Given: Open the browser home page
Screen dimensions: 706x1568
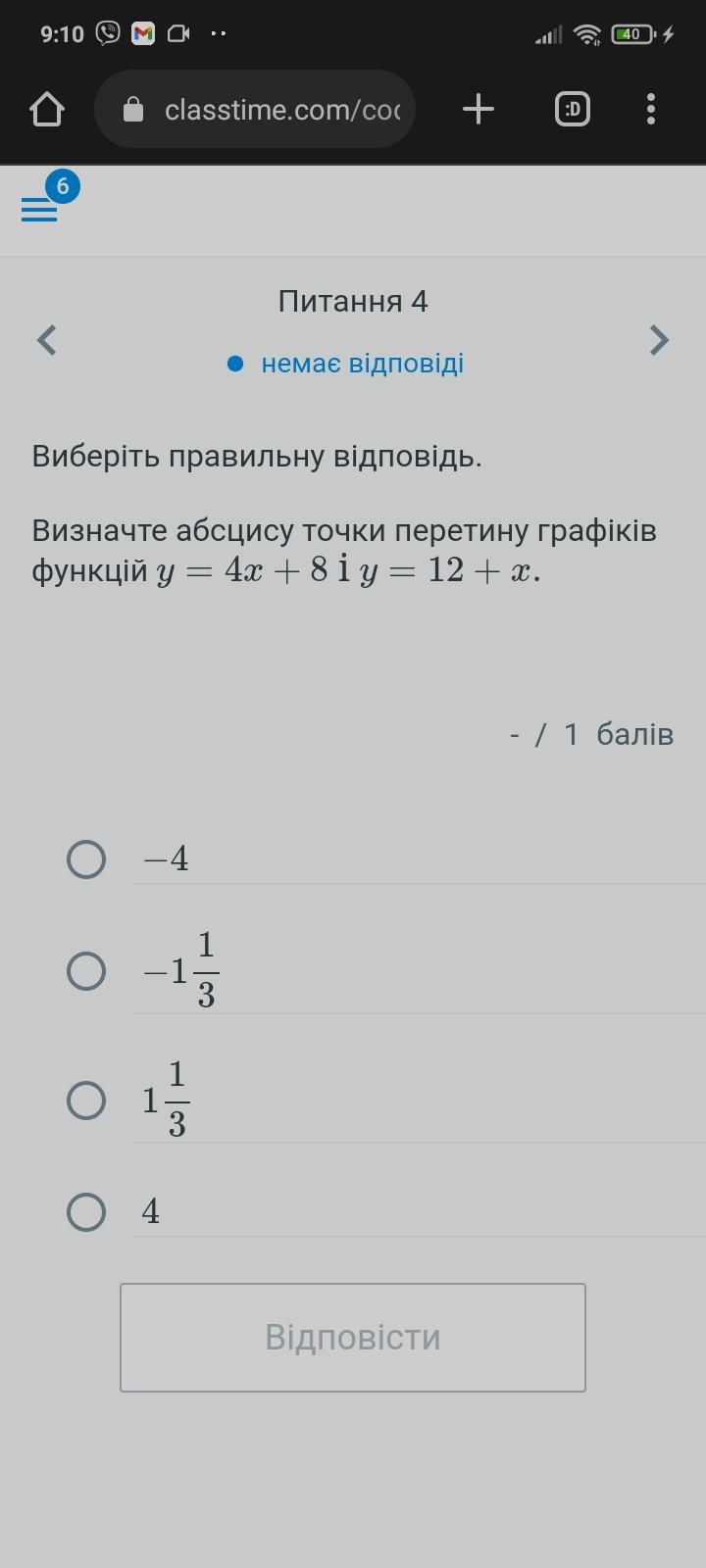Looking at the screenshot, I should 47,109.
